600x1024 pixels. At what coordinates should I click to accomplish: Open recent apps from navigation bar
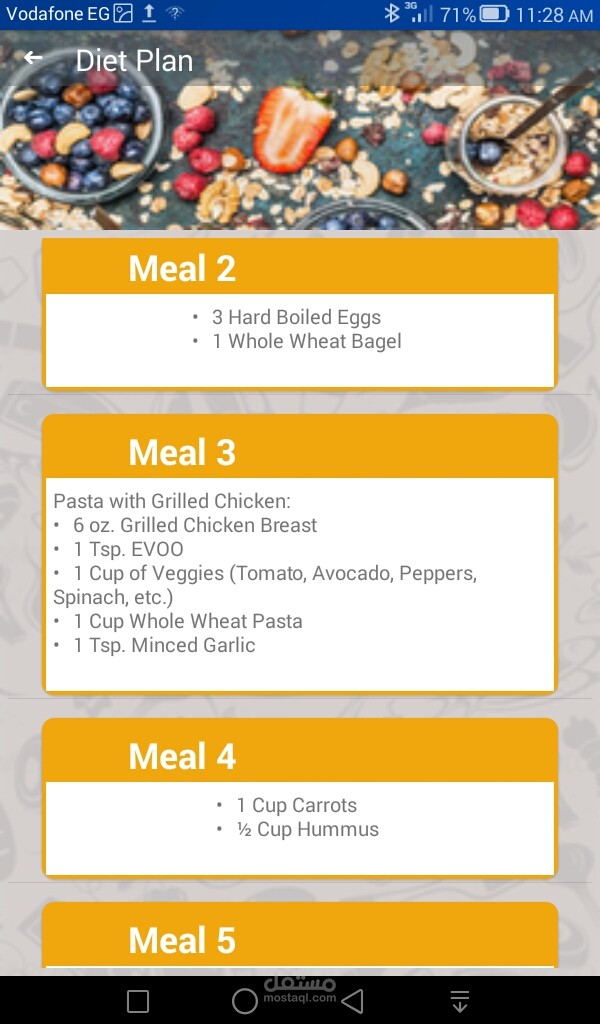139,1001
